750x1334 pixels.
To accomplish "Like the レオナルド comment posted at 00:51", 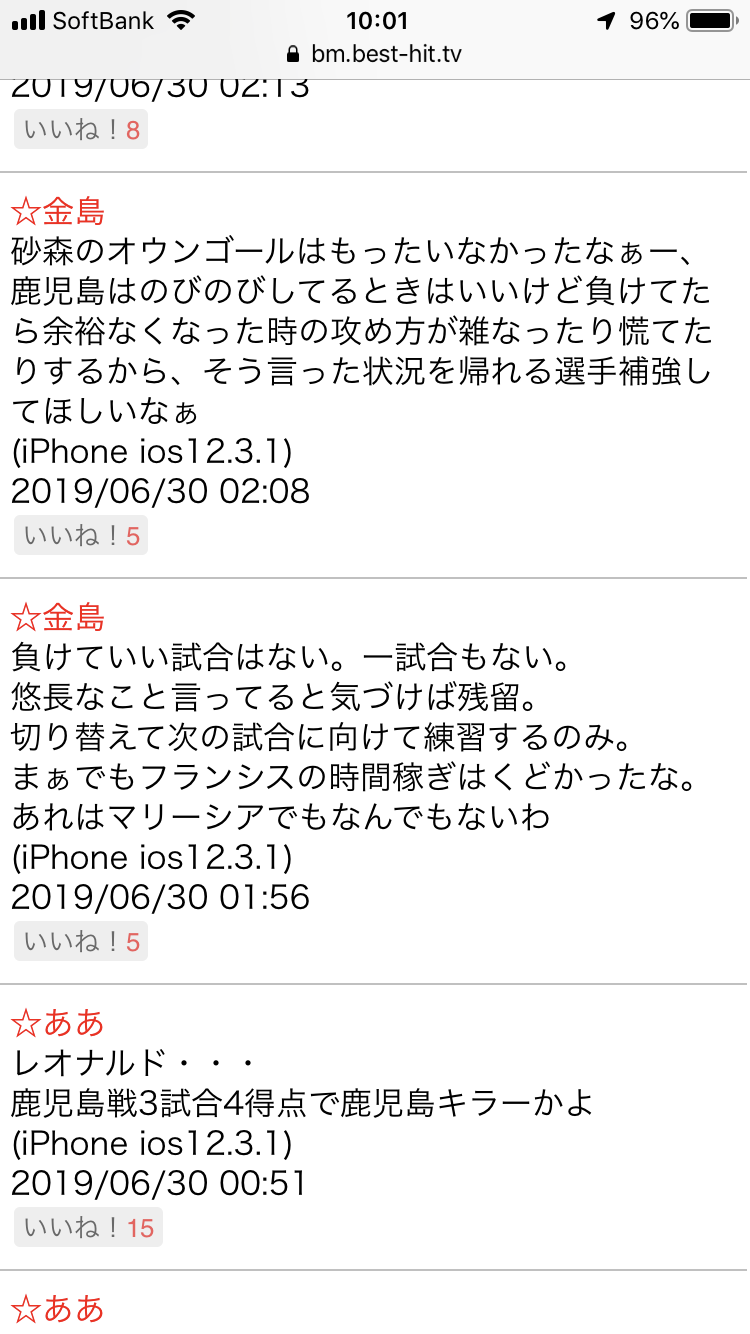I will [x=88, y=1228].
